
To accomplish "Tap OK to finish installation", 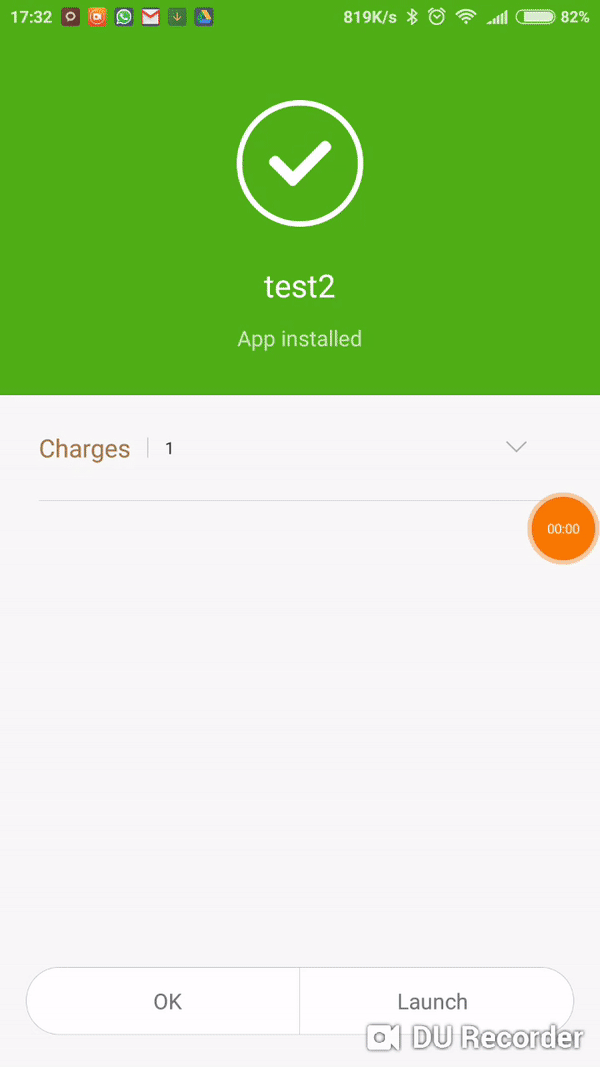I will point(167,1001).
